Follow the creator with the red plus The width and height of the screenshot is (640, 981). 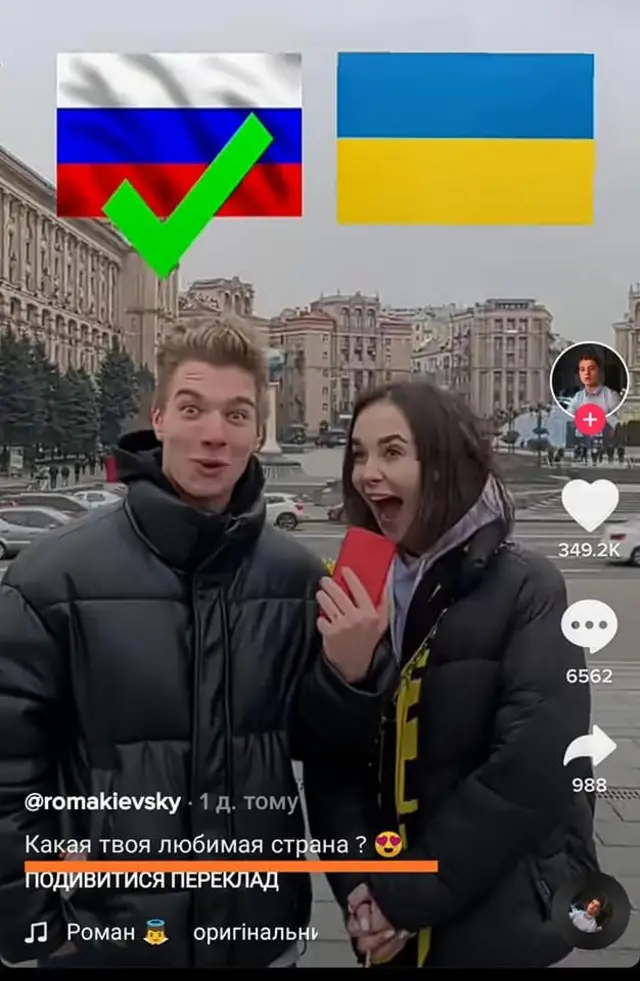tap(589, 420)
